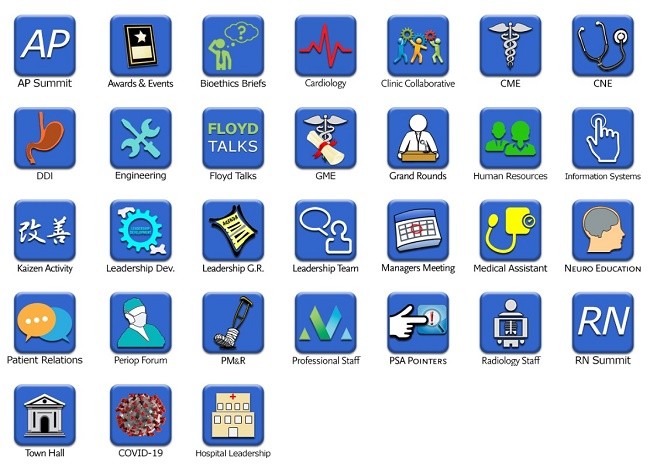Image resolution: width=650 pixels, height=466 pixels.
Task: Select Managers Meeting
Action: click(418, 230)
